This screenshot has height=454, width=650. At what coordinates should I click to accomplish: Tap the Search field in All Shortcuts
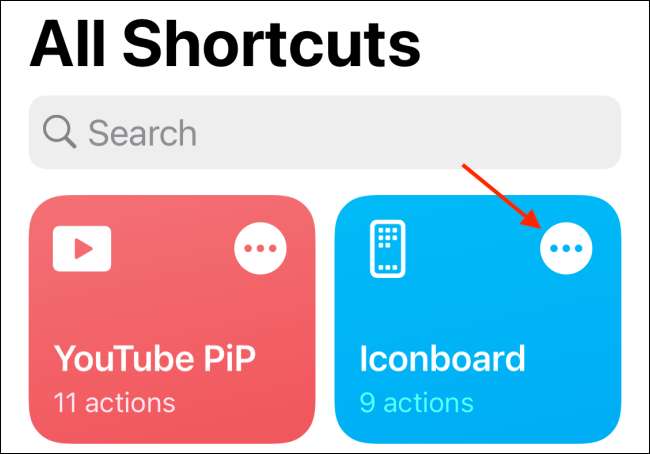(x=324, y=132)
